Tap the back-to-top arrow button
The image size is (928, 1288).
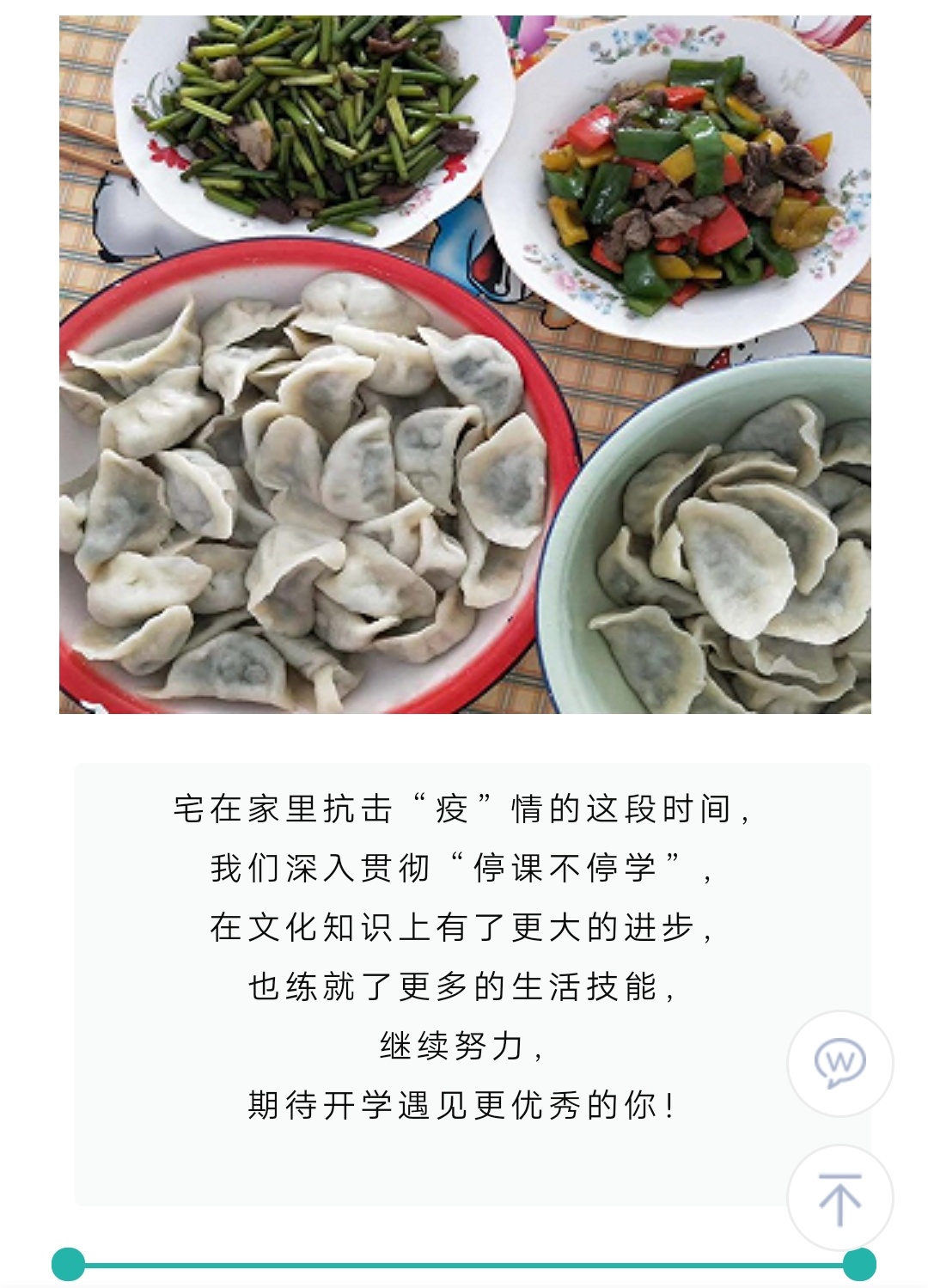[839, 1198]
